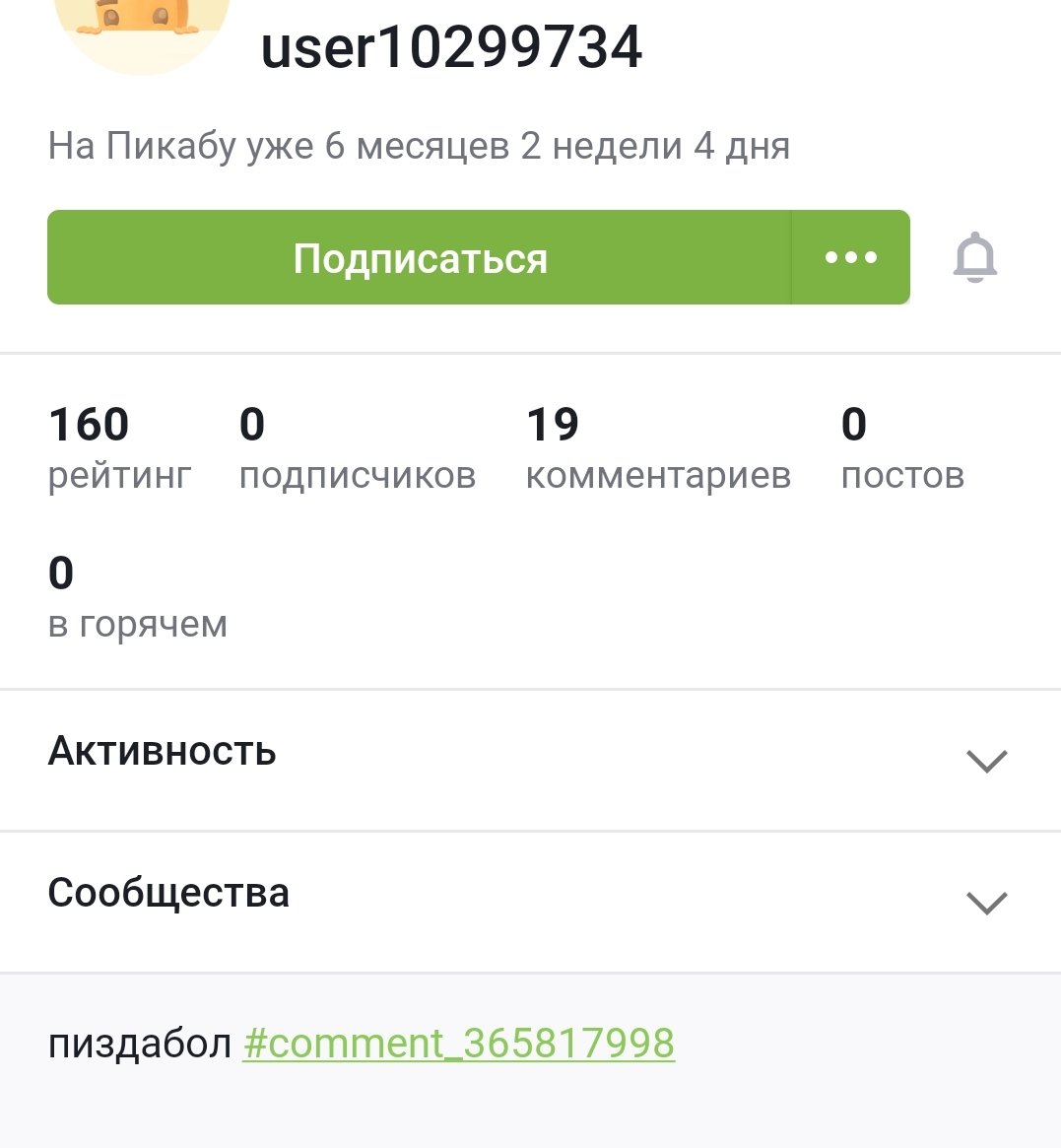Tap the green Подписаться button
The image size is (1061, 1148).
click(420, 258)
